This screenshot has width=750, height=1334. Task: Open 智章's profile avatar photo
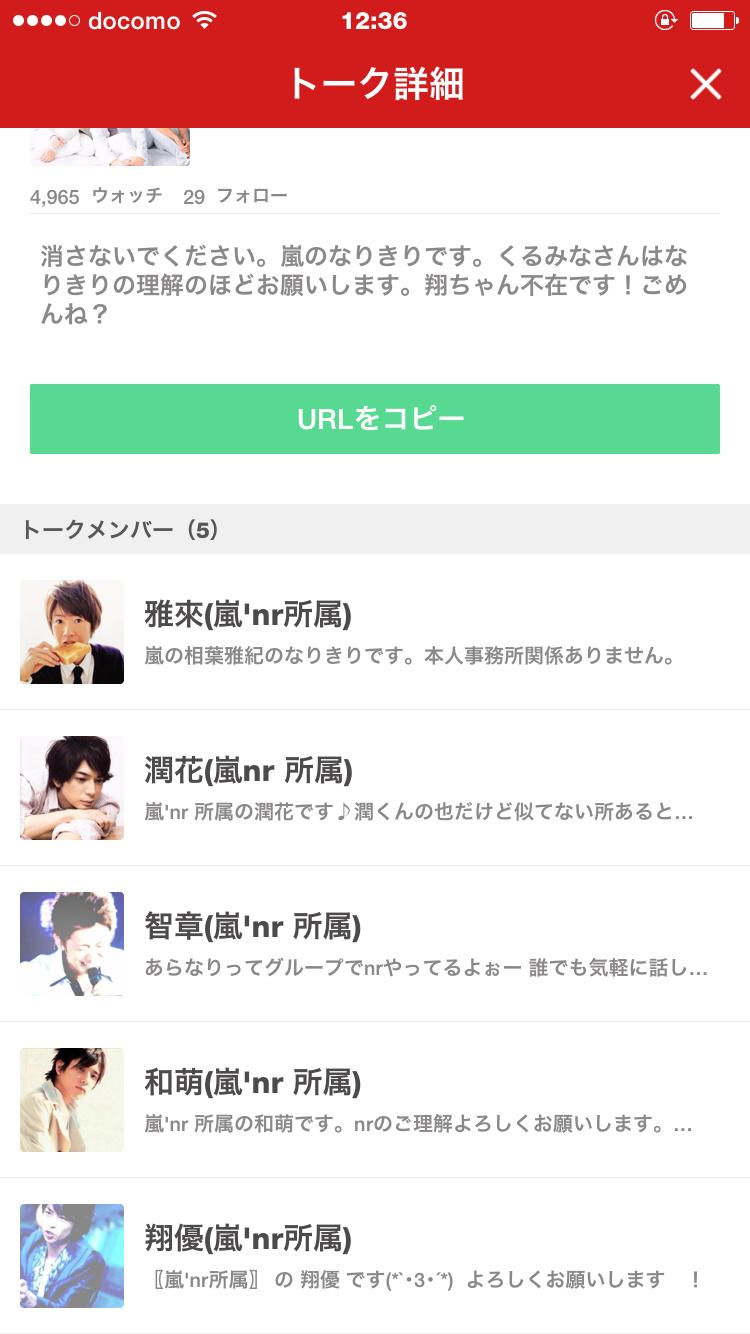[71, 944]
